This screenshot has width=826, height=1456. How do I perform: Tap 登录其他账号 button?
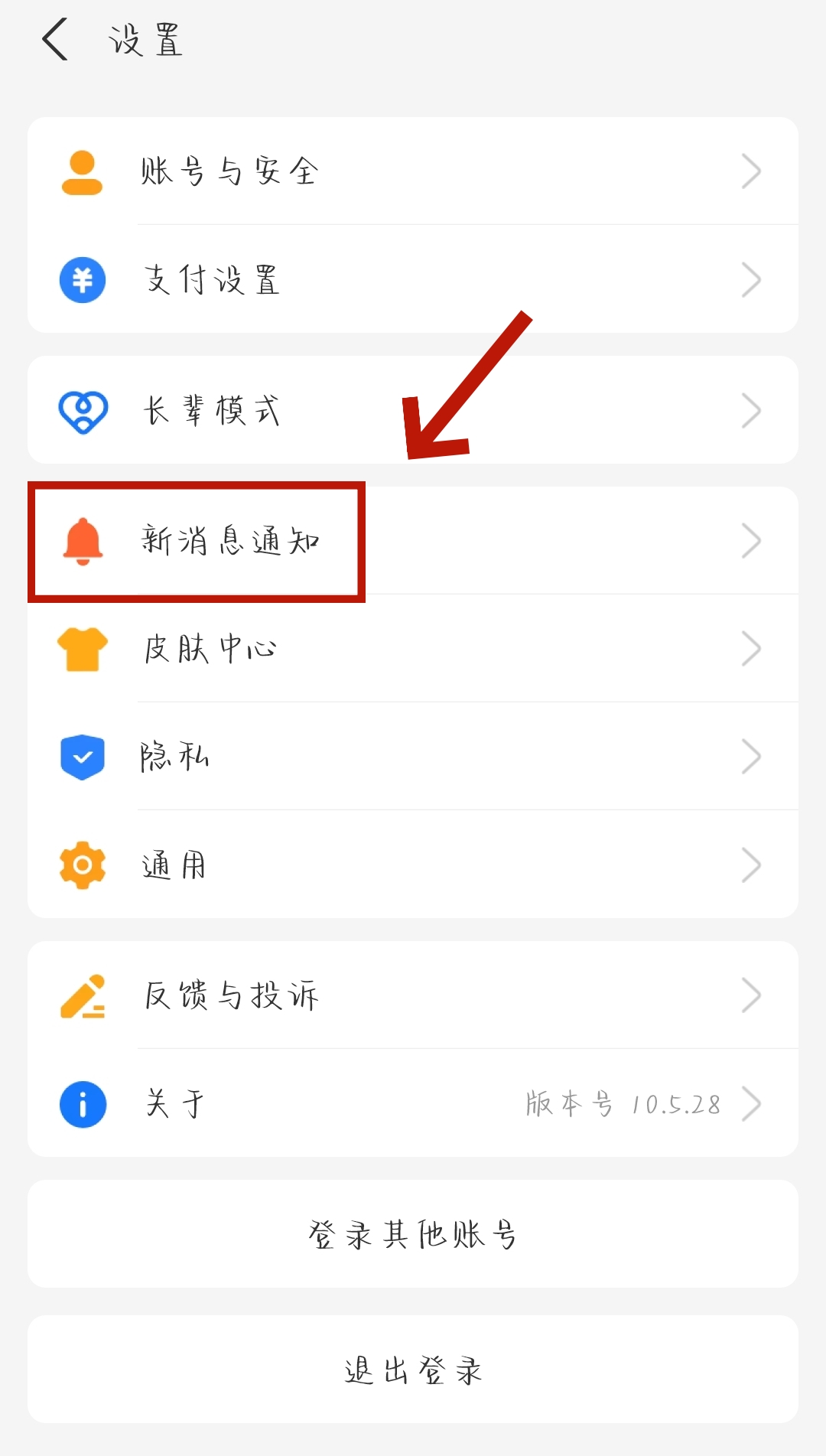pyautogui.click(x=413, y=1234)
